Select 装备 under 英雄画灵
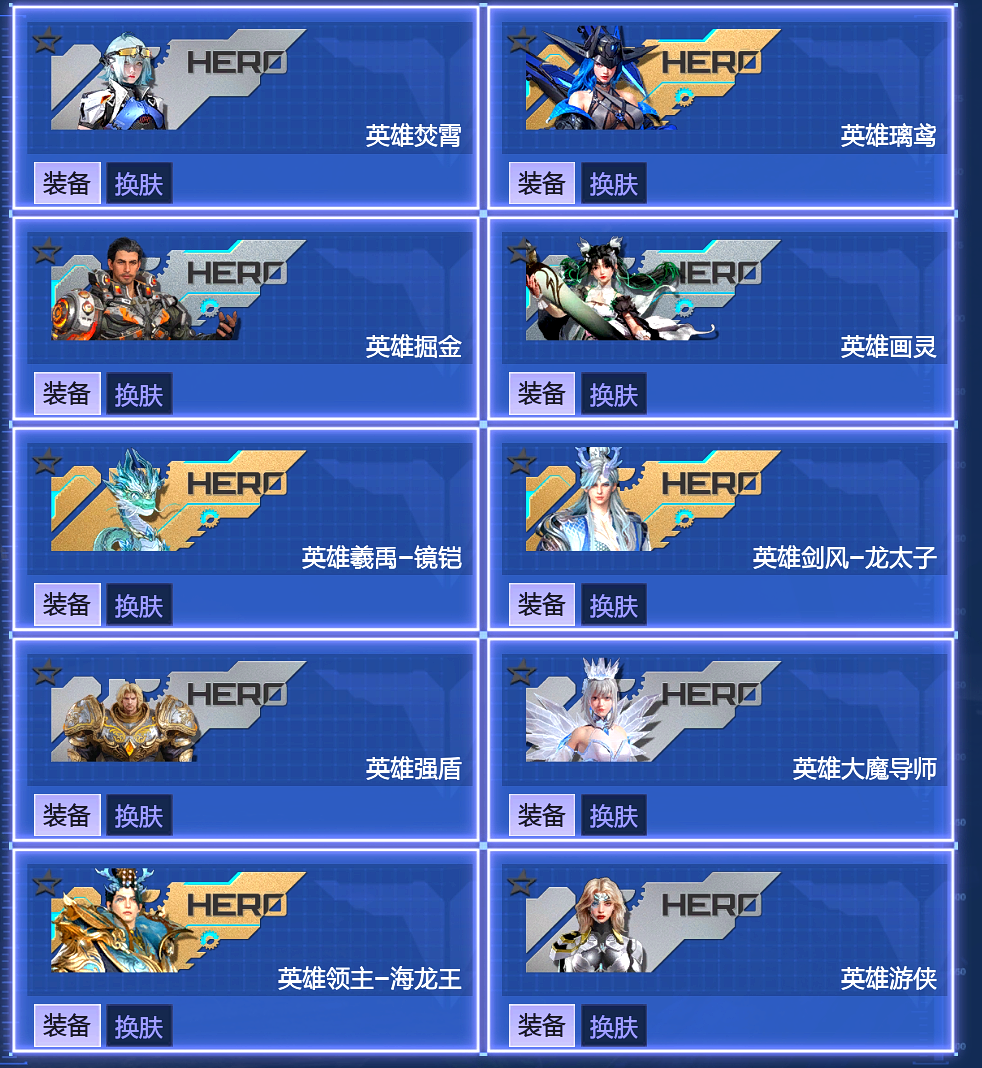 (542, 394)
